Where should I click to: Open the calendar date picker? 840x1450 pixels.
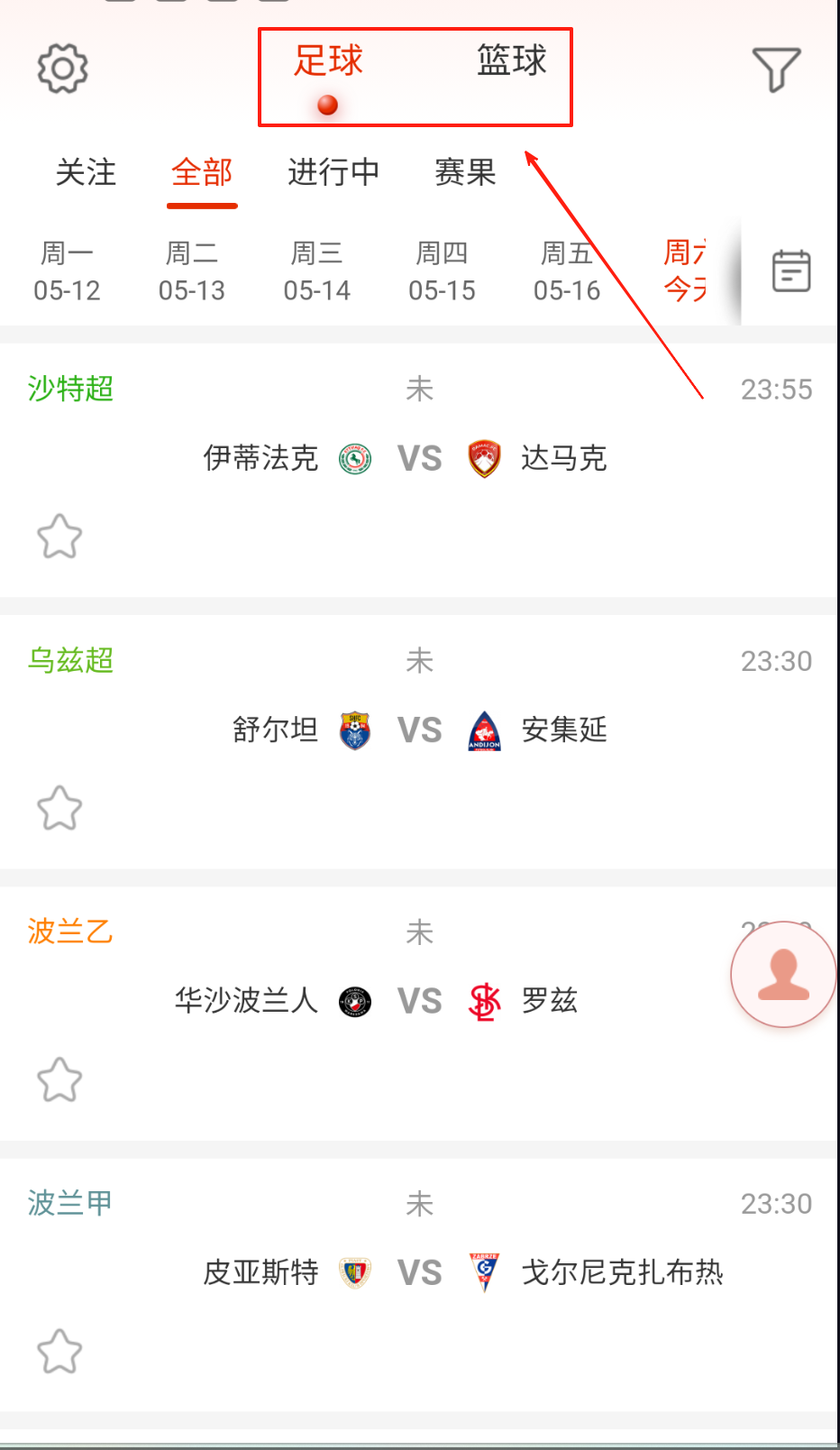[790, 271]
